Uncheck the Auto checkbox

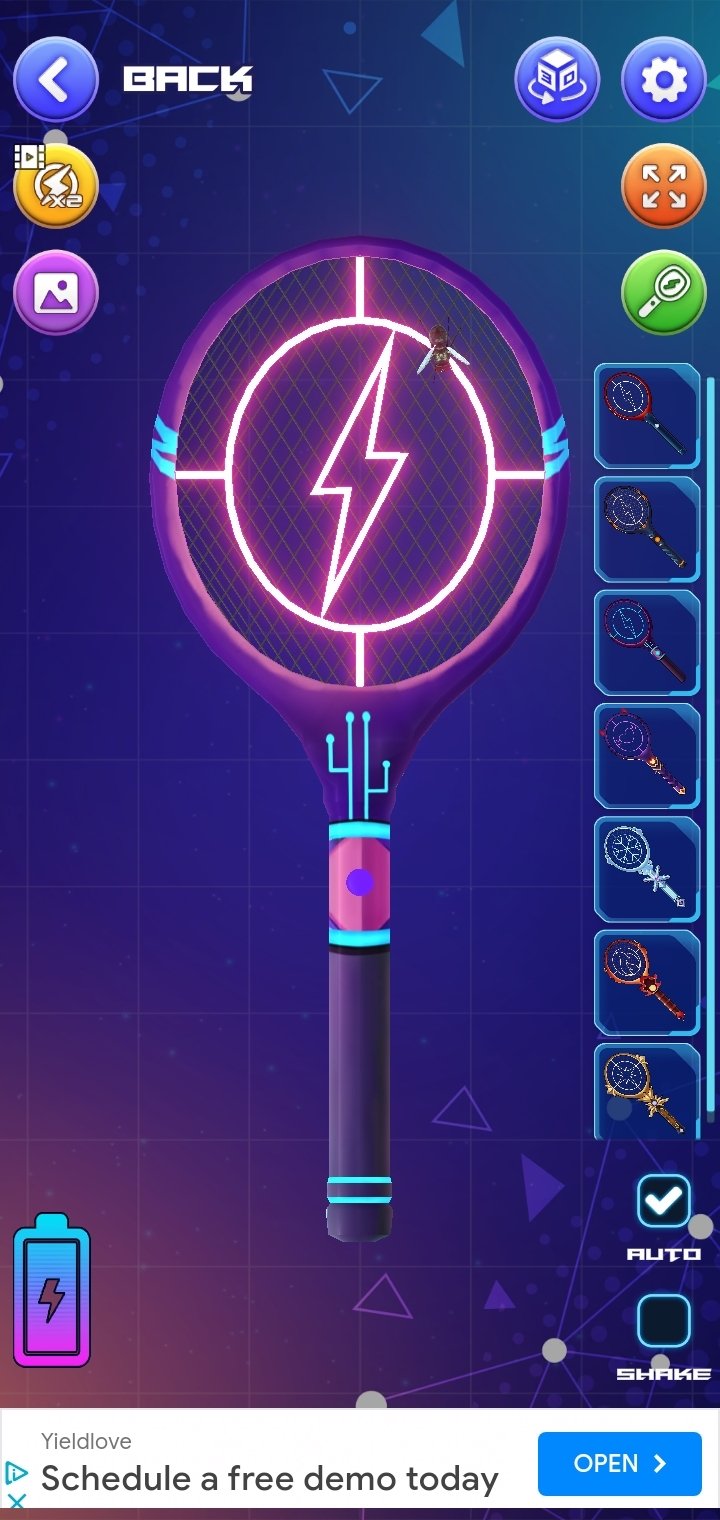click(x=664, y=1201)
